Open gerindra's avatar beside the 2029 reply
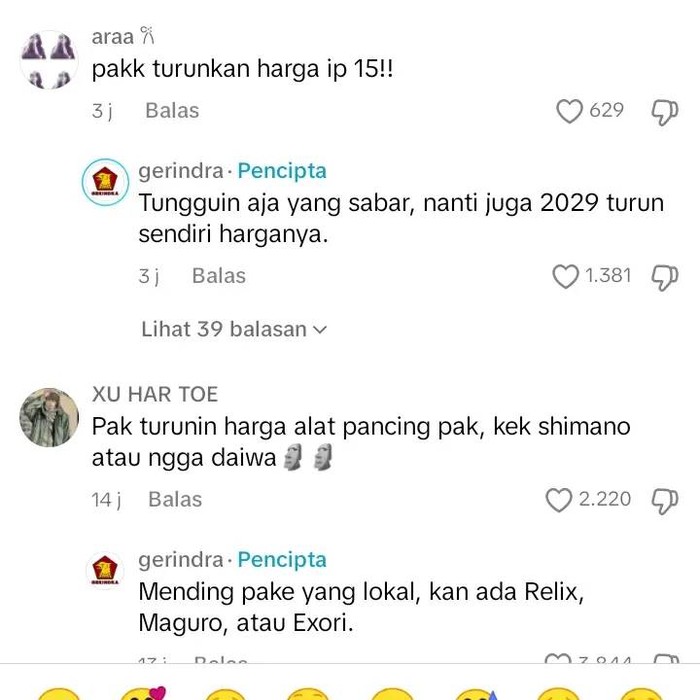This screenshot has width=700, height=700. 105,182
